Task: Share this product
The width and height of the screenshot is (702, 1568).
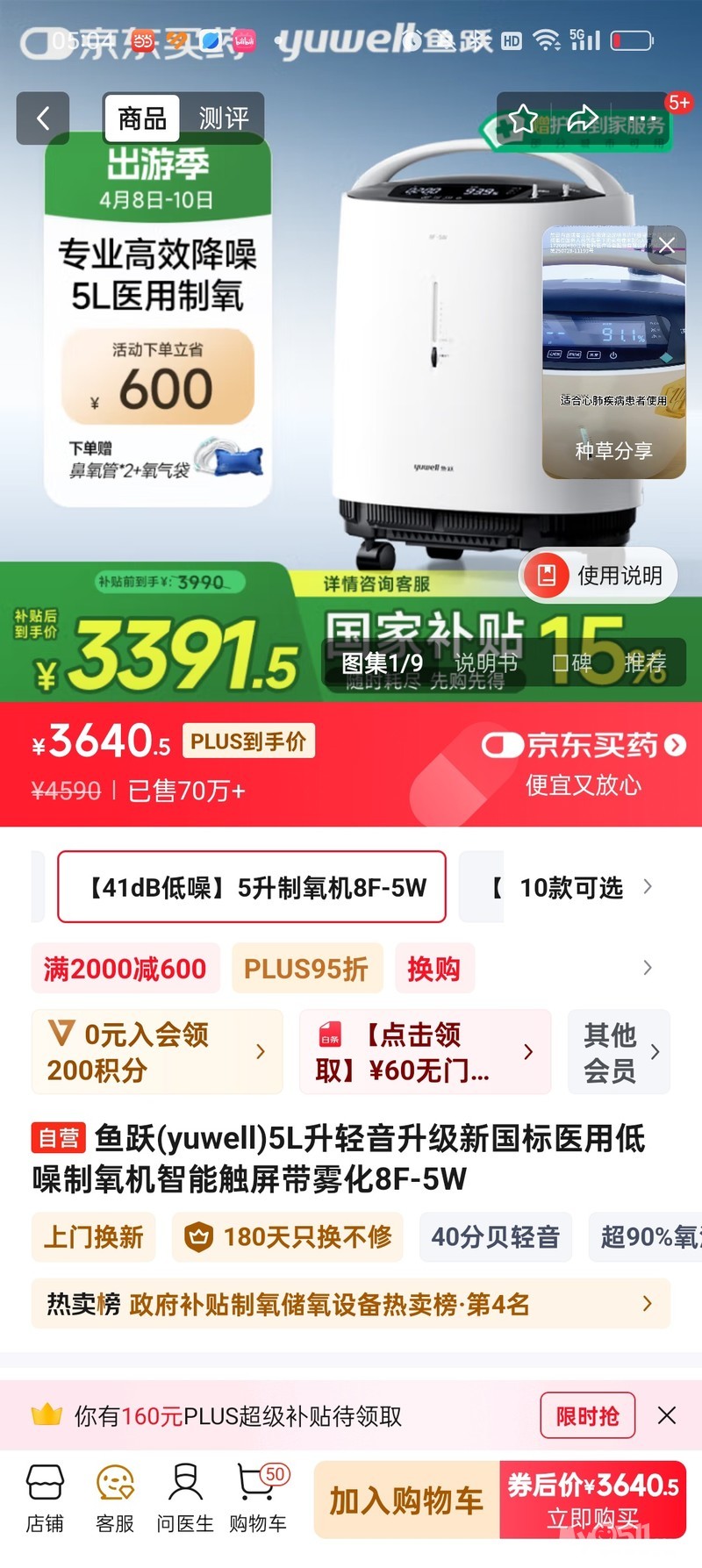Action: click(x=583, y=118)
